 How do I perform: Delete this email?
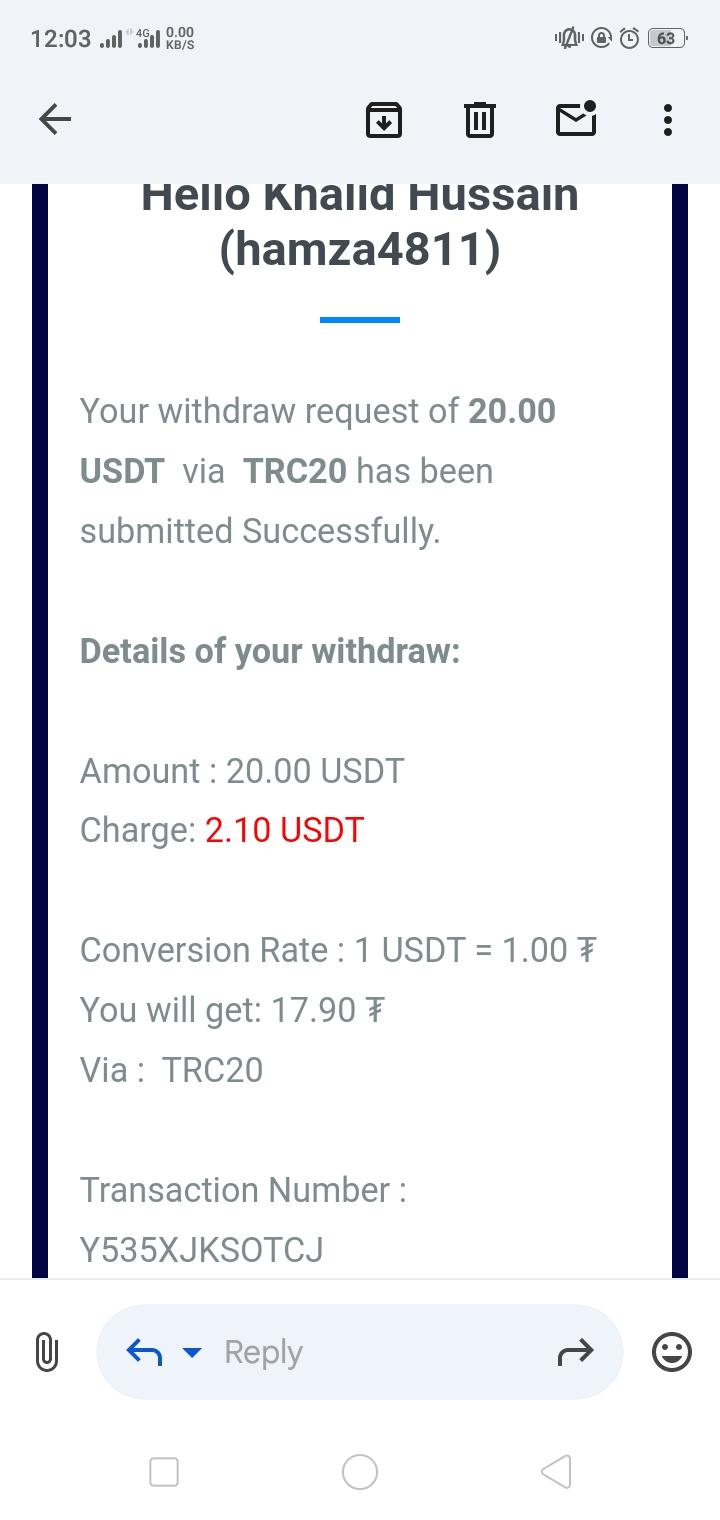tap(480, 120)
